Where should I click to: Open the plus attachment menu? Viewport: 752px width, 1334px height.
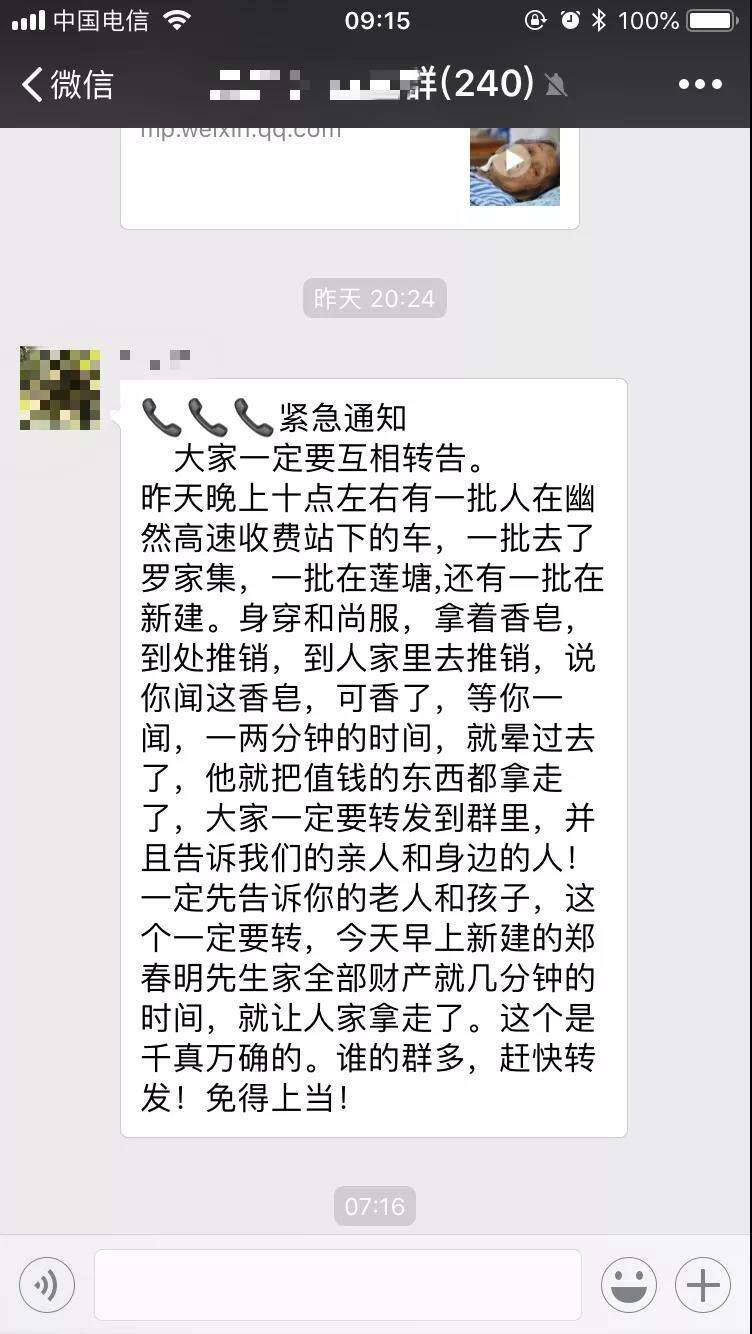point(703,1285)
